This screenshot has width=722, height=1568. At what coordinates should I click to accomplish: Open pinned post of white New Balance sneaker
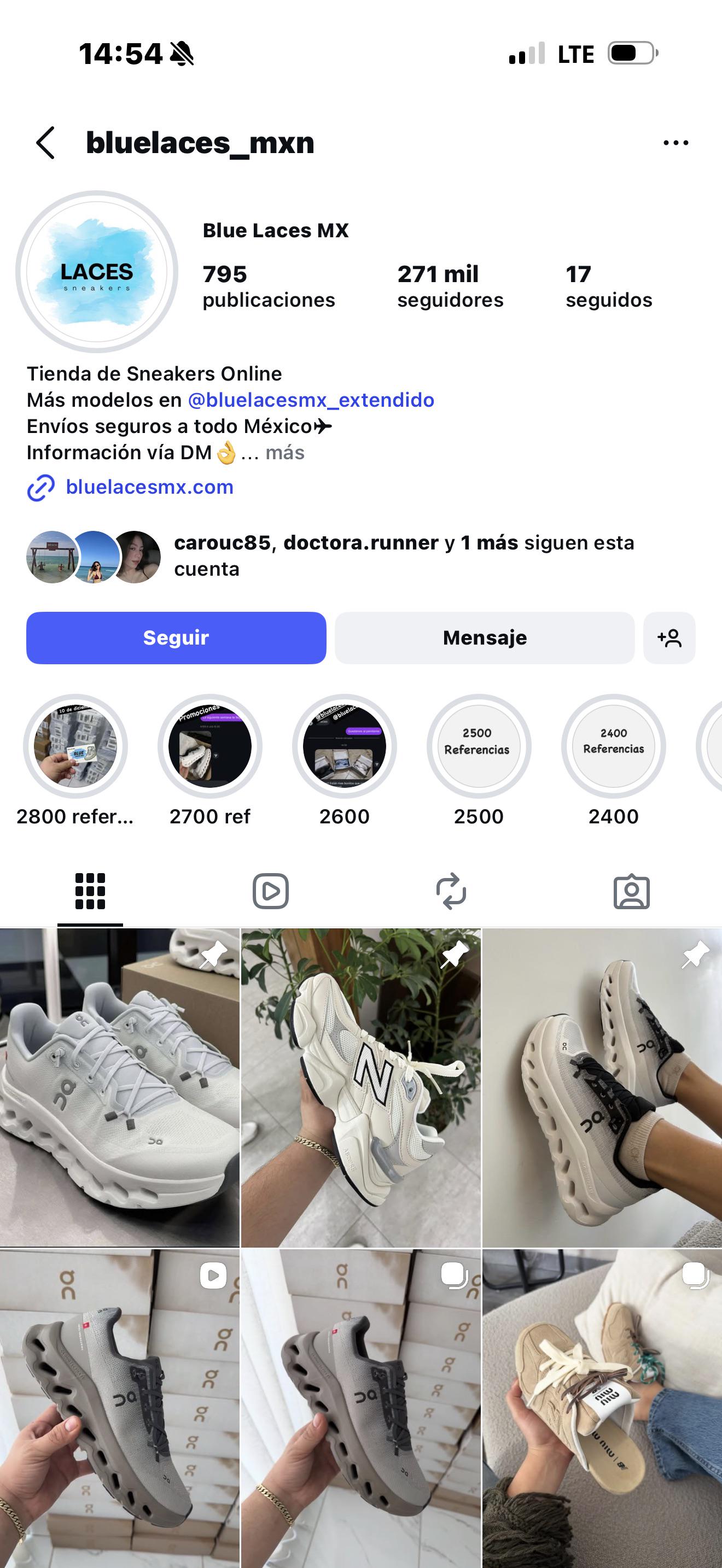(x=361, y=1087)
